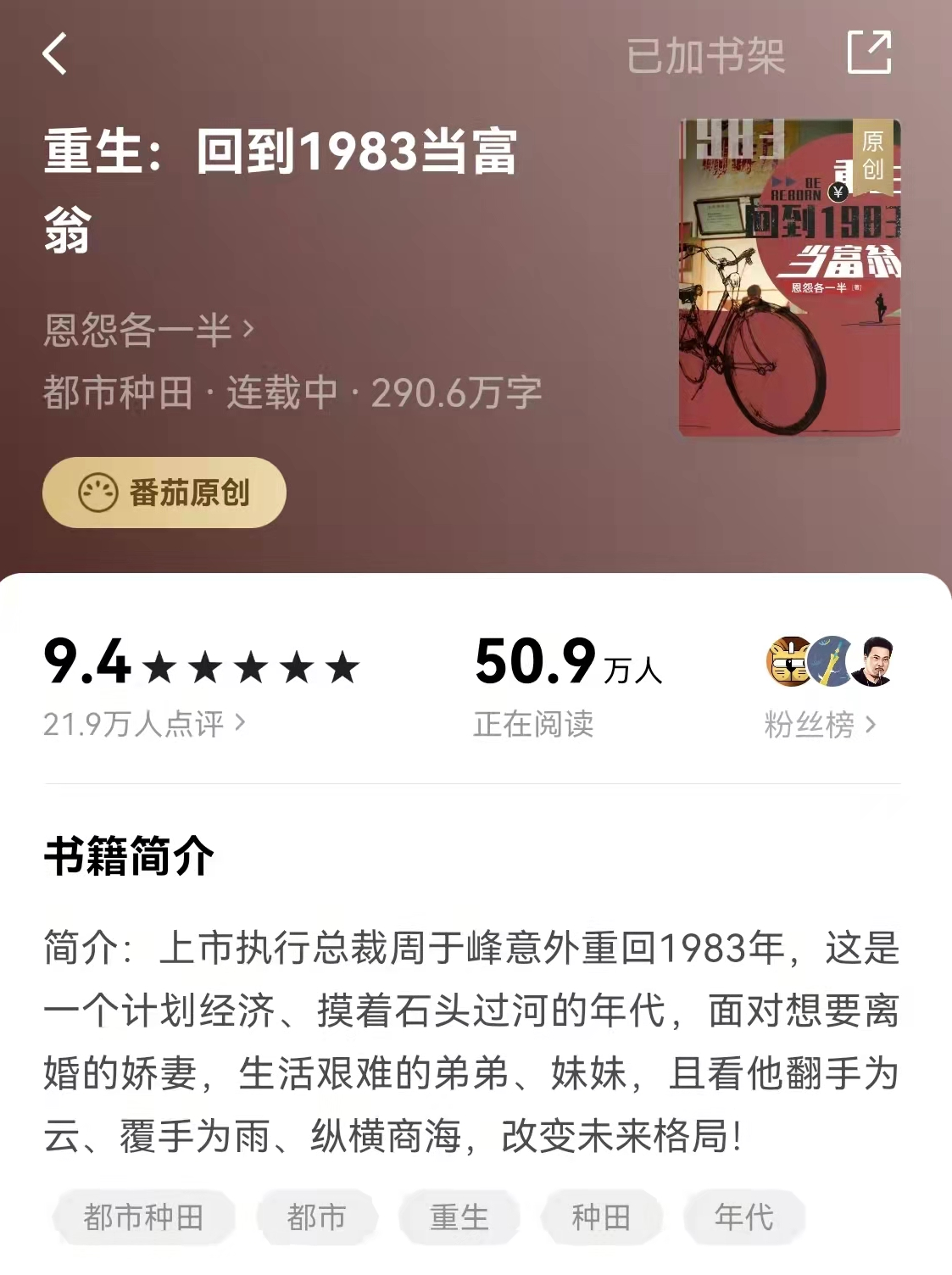
Task: Open the book cover image
Action: coord(789,278)
